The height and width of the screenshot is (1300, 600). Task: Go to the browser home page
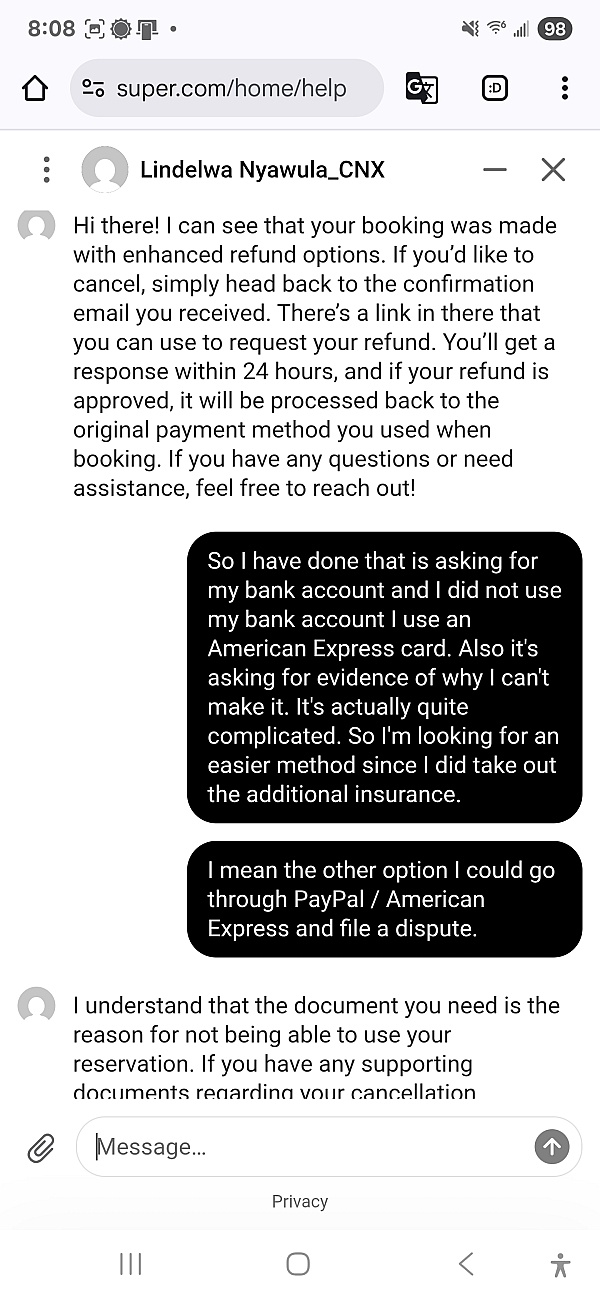pyautogui.click(x=35, y=88)
